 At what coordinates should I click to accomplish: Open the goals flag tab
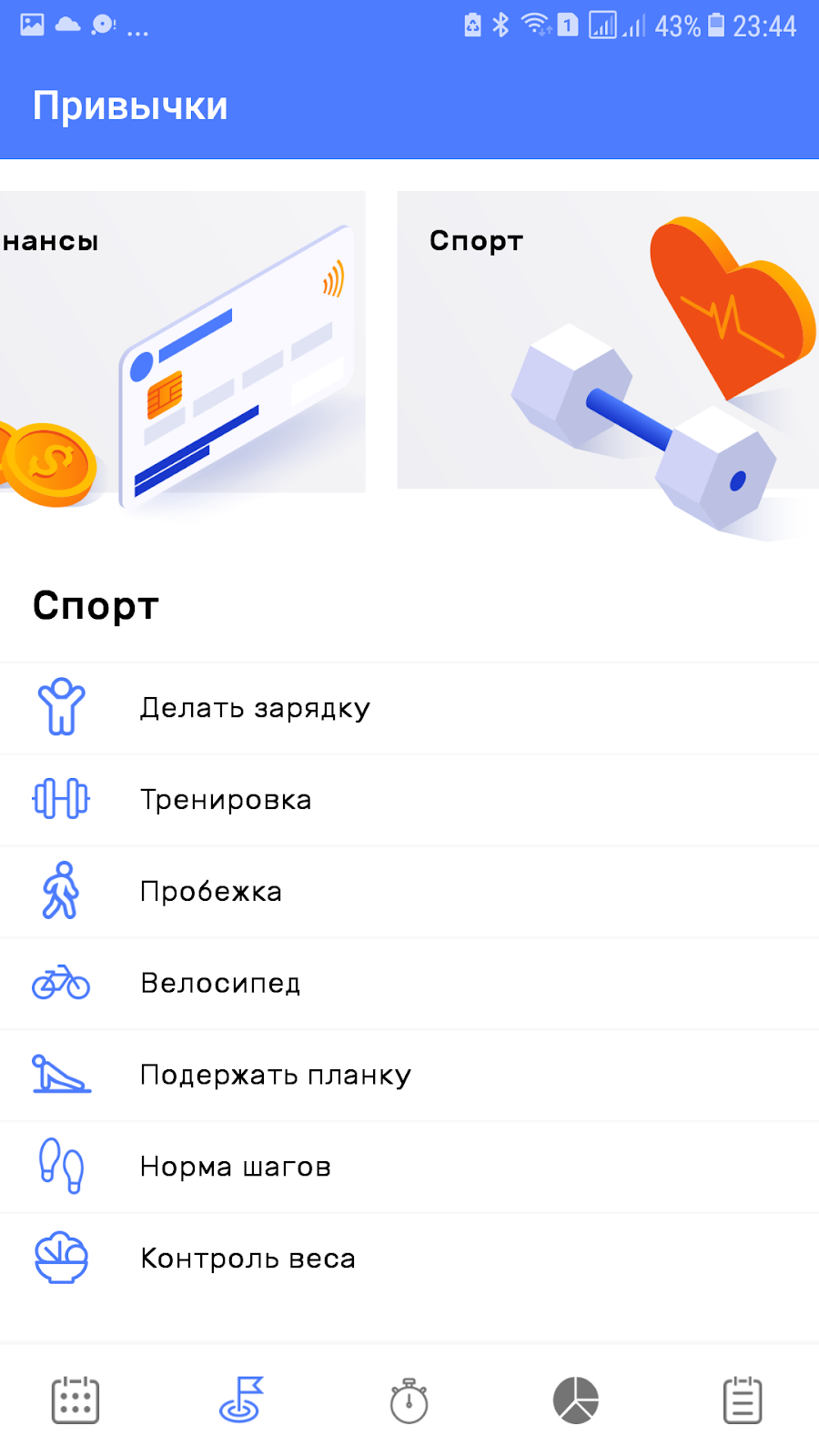(242, 1400)
